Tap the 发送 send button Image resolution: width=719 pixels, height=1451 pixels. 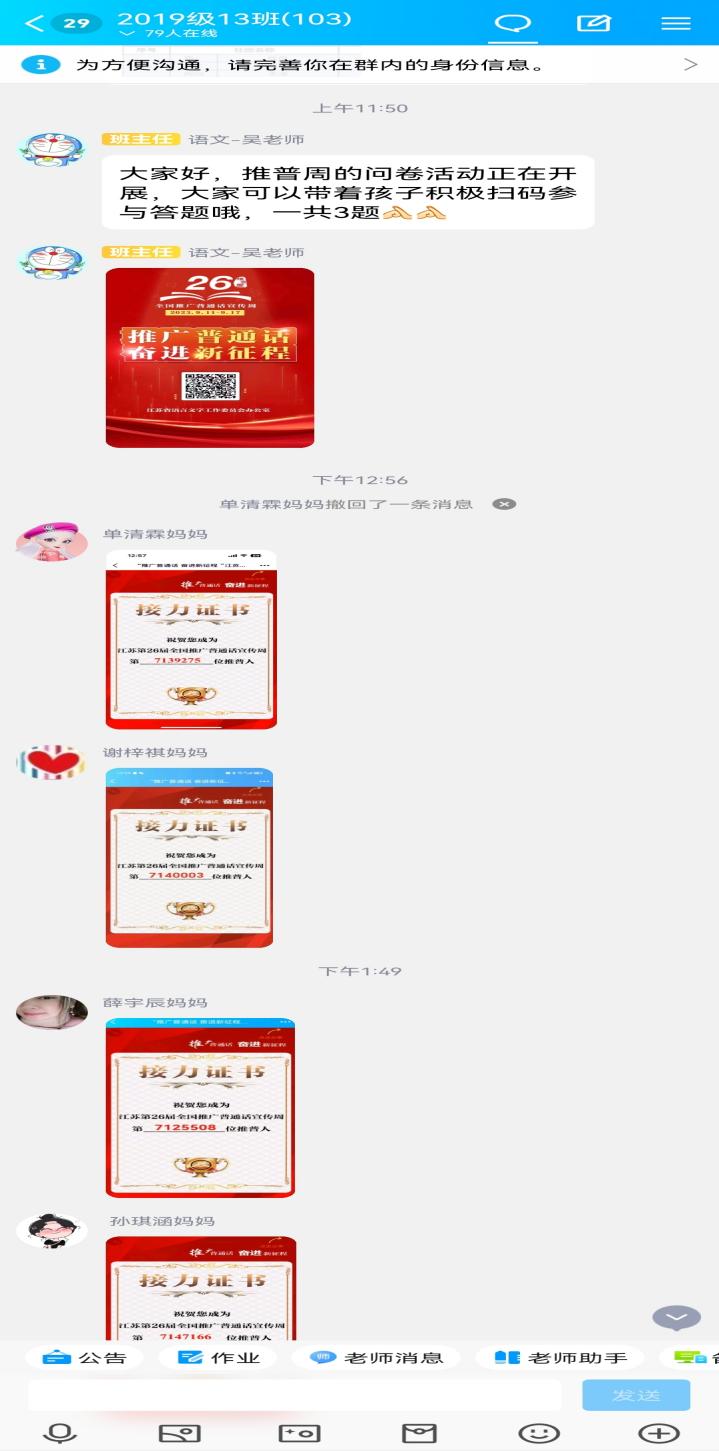[x=636, y=1395]
